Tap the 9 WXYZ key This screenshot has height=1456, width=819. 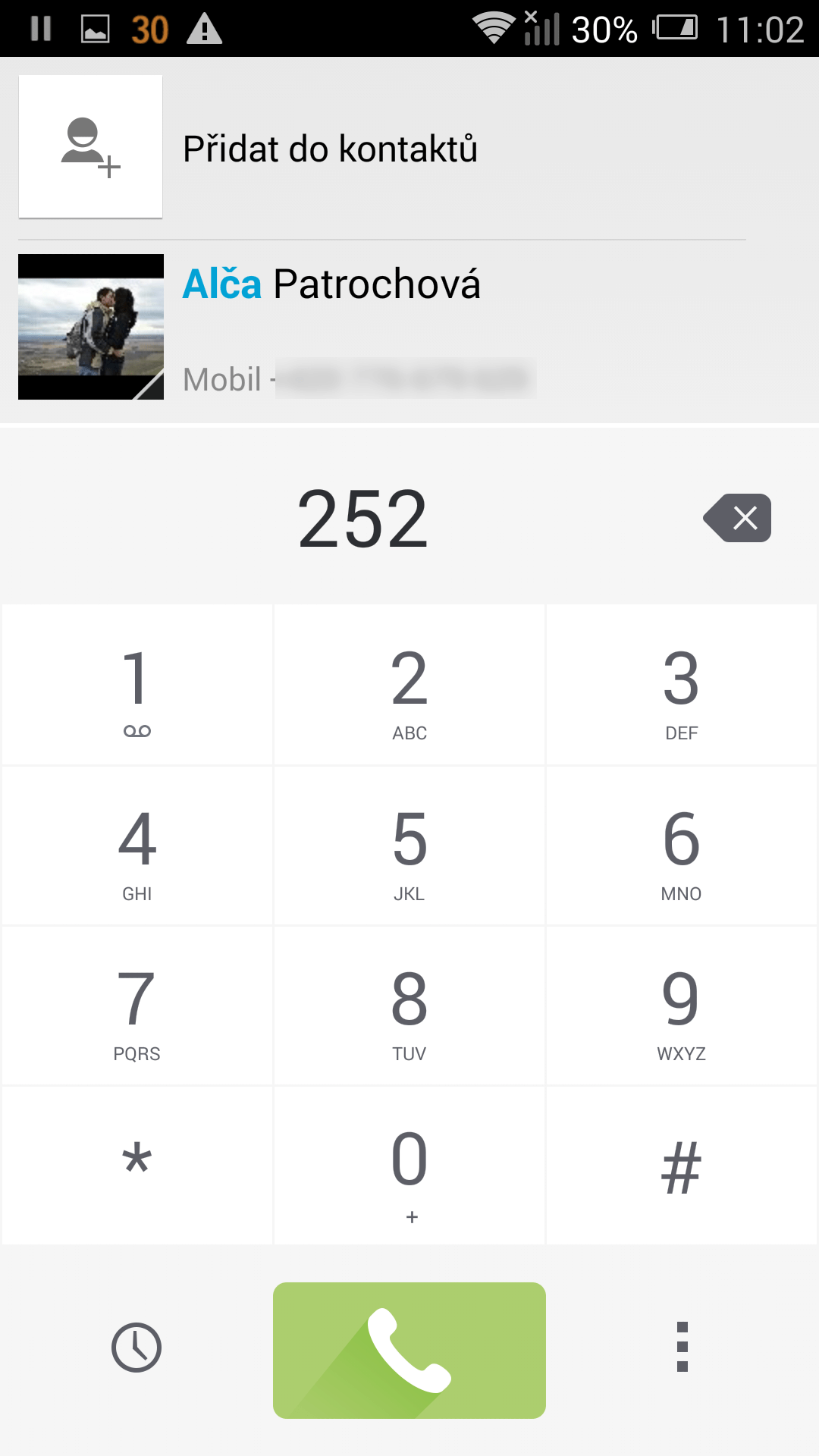coord(681,1006)
